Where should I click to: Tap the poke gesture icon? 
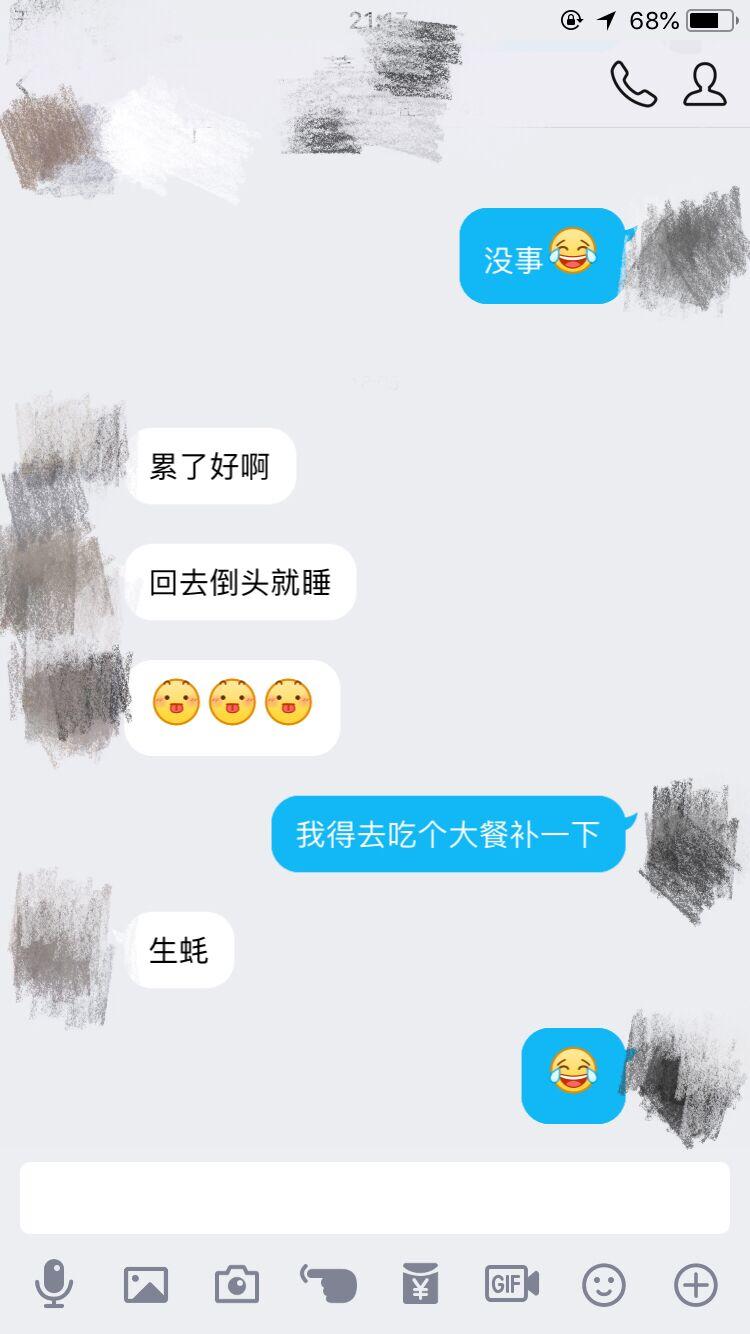(329, 1284)
